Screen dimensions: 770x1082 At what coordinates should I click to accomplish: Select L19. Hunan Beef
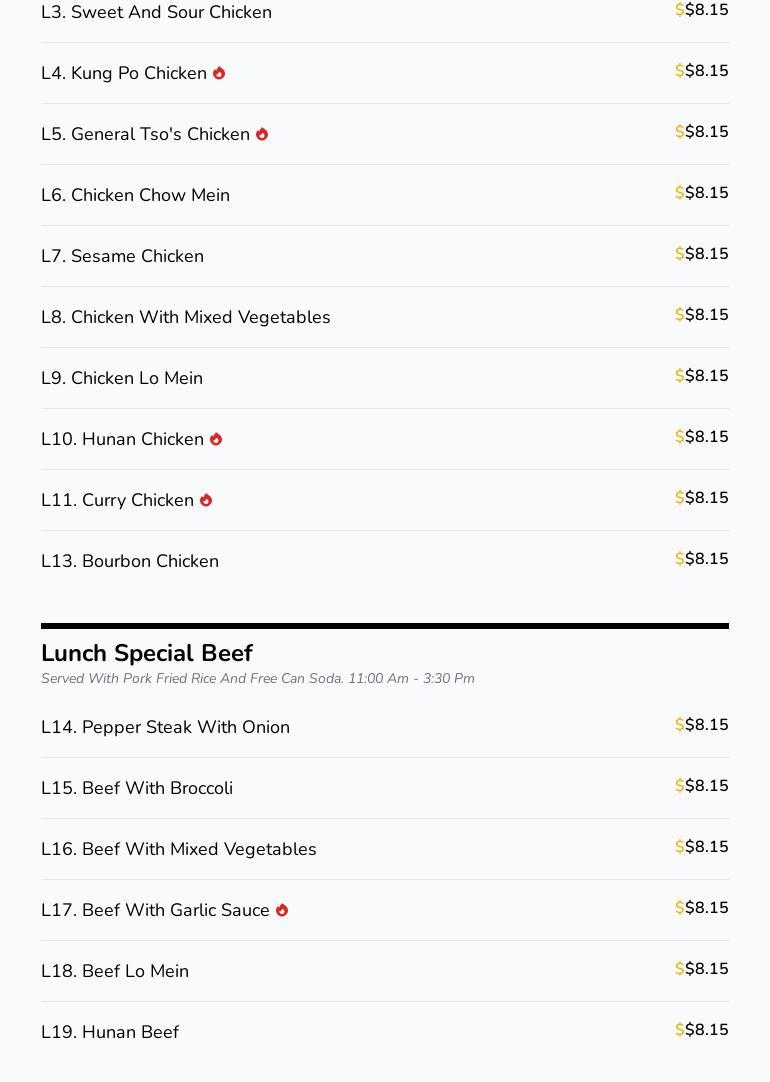coord(110,1032)
